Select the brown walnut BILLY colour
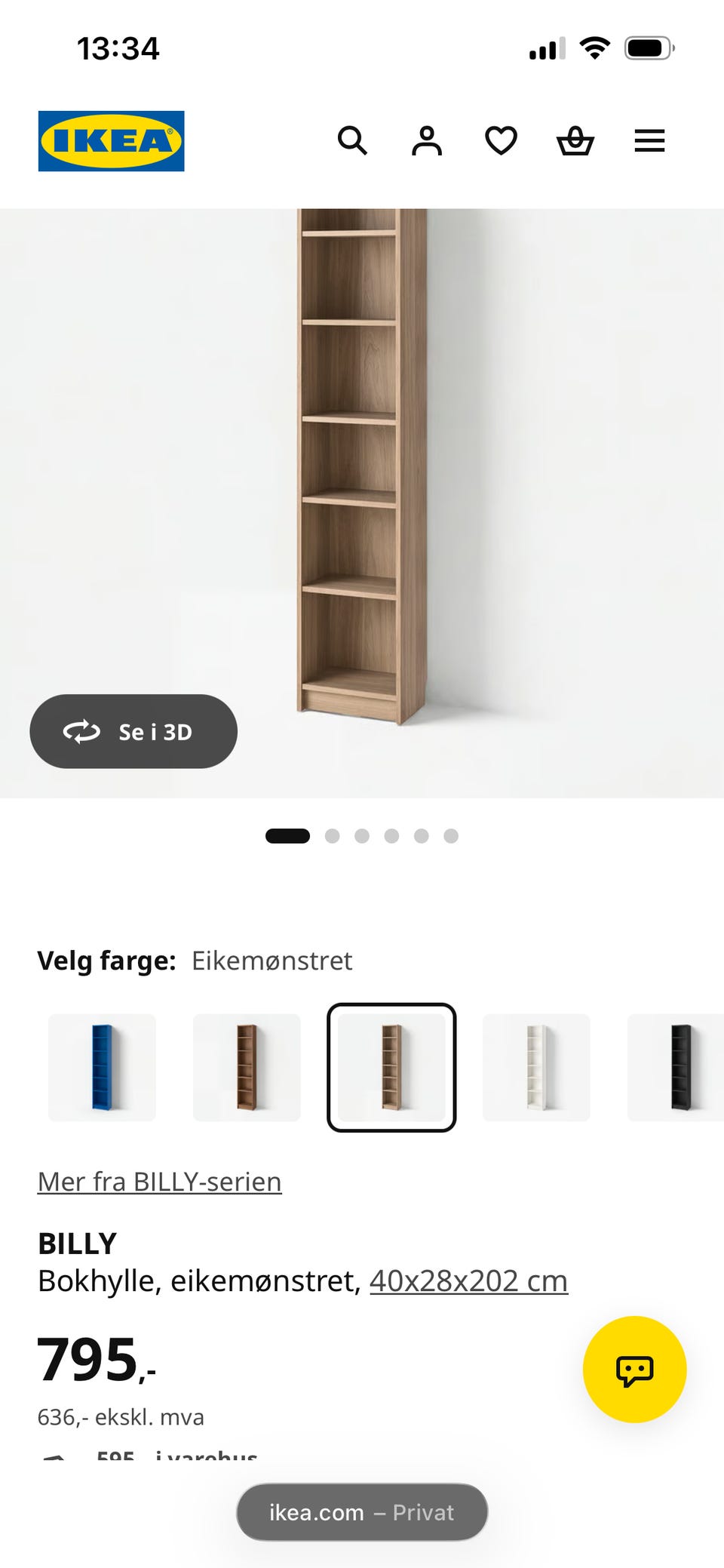 pyautogui.click(x=247, y=1067)
